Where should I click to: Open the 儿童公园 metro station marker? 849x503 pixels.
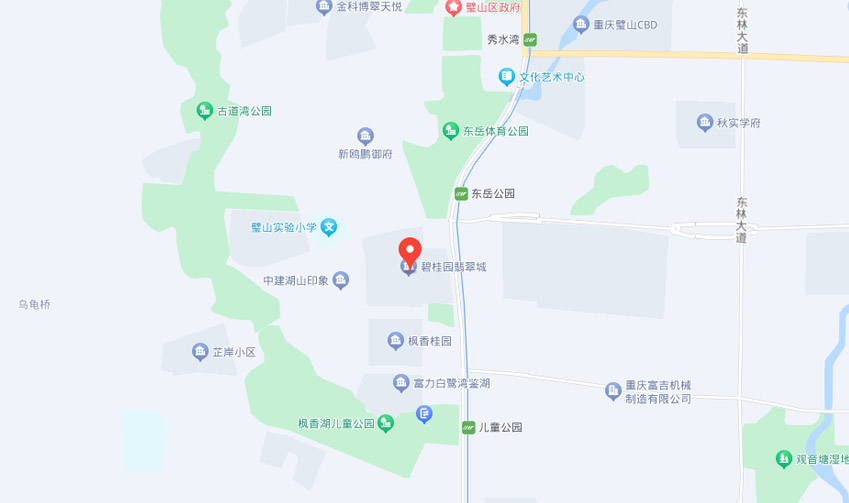click(x=469, y=427)
